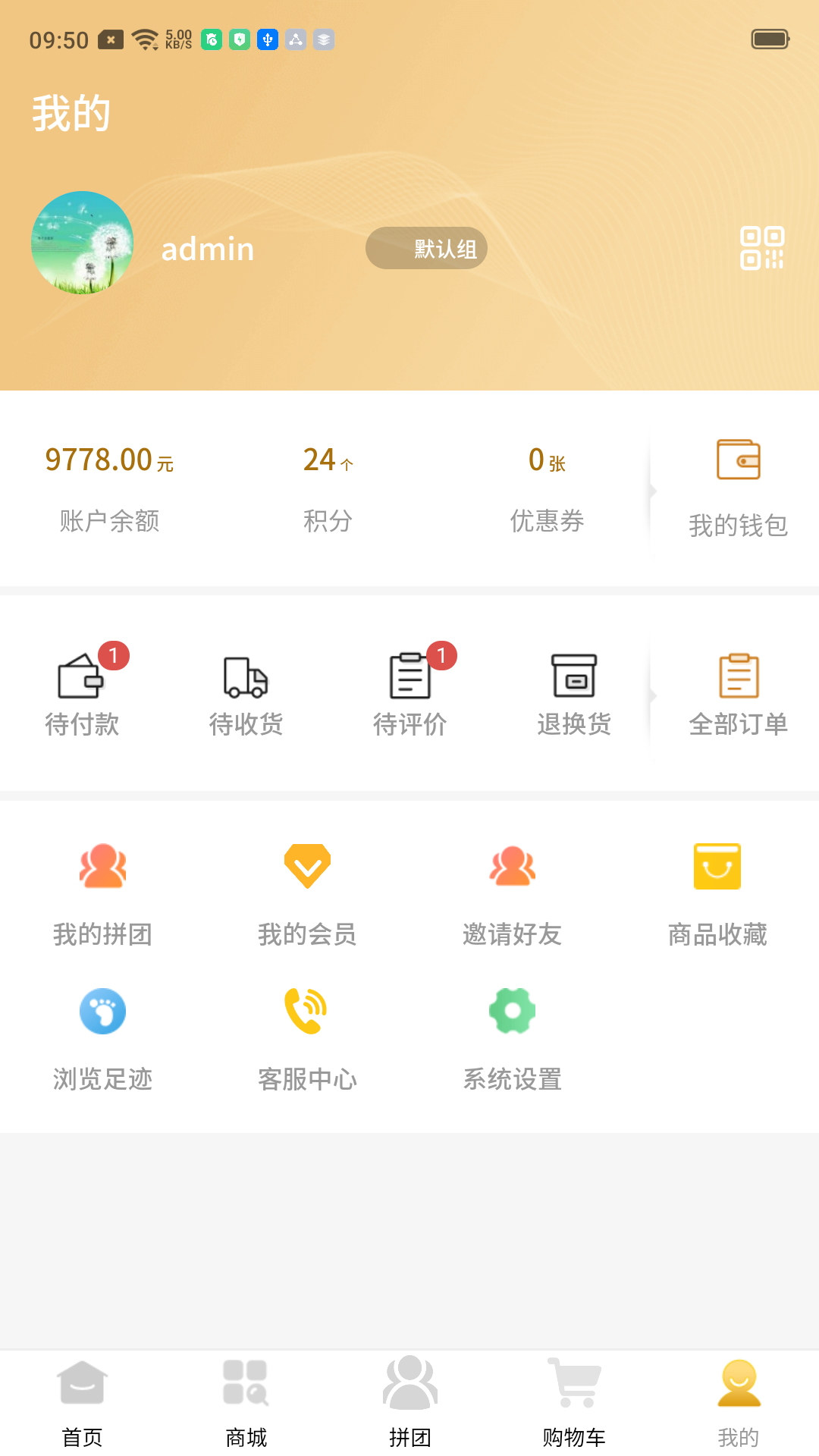Open 退换货 returns and exchanges

click(x=574, y=694)
